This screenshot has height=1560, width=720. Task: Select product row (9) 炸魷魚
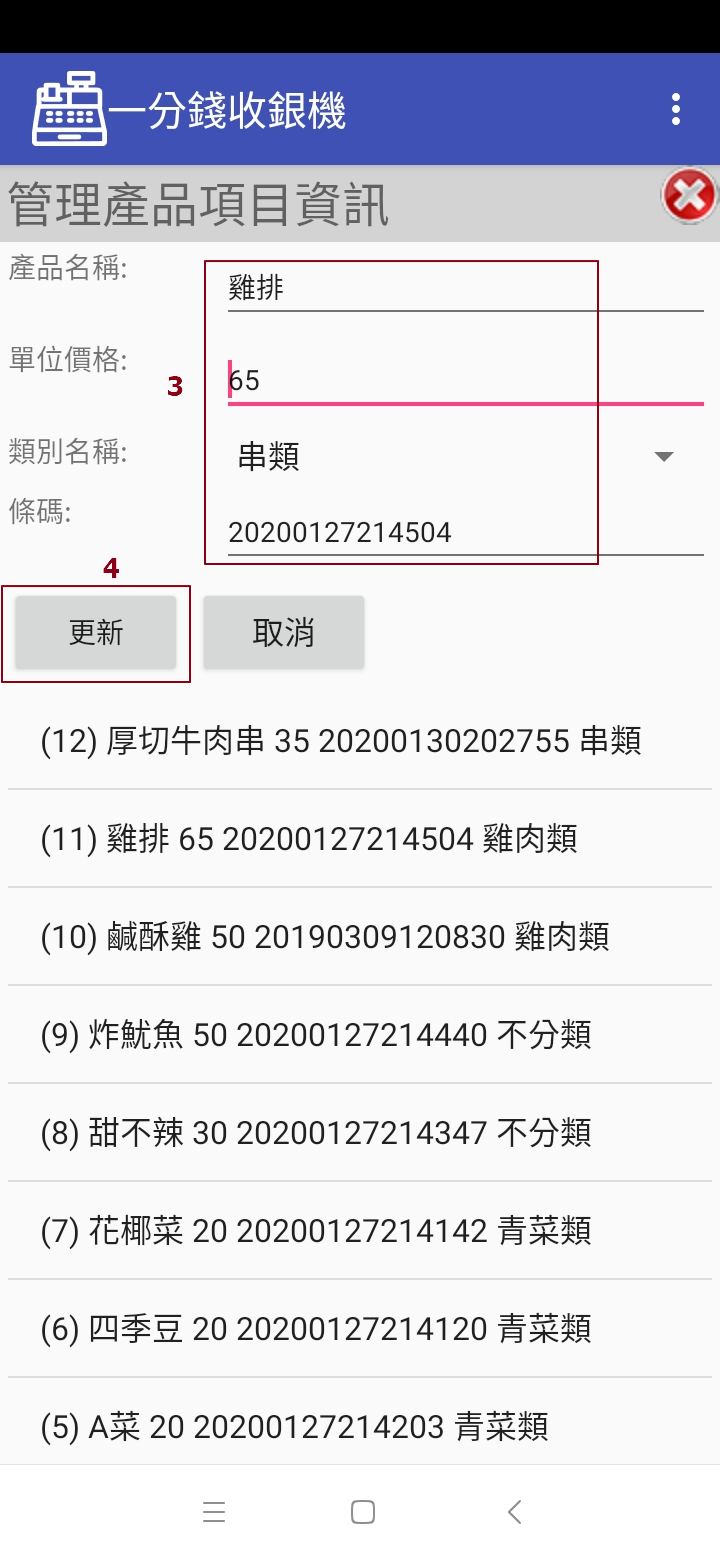(x=360, y=1035)
